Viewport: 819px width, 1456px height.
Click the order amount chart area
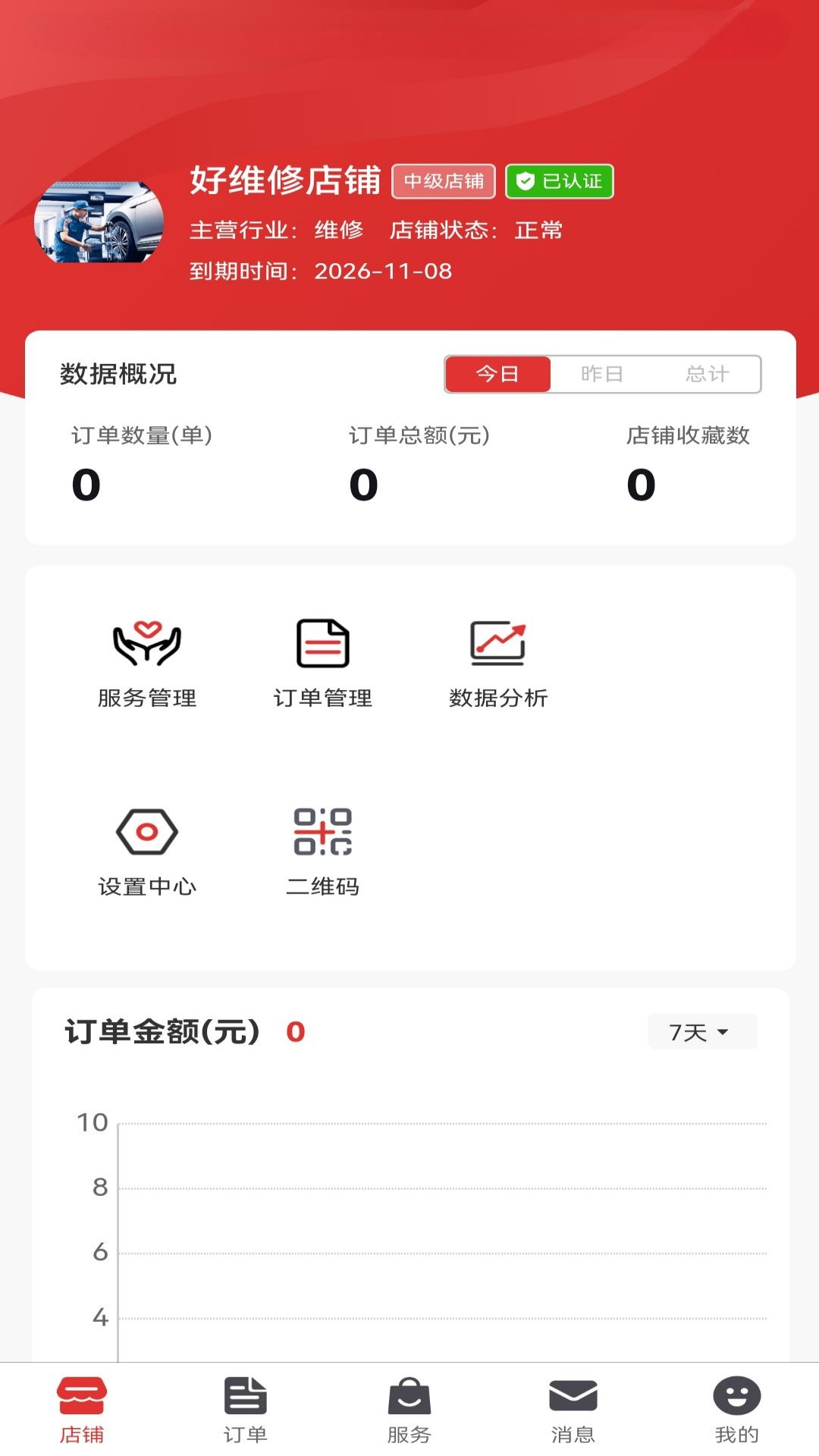coord(425,1228)
